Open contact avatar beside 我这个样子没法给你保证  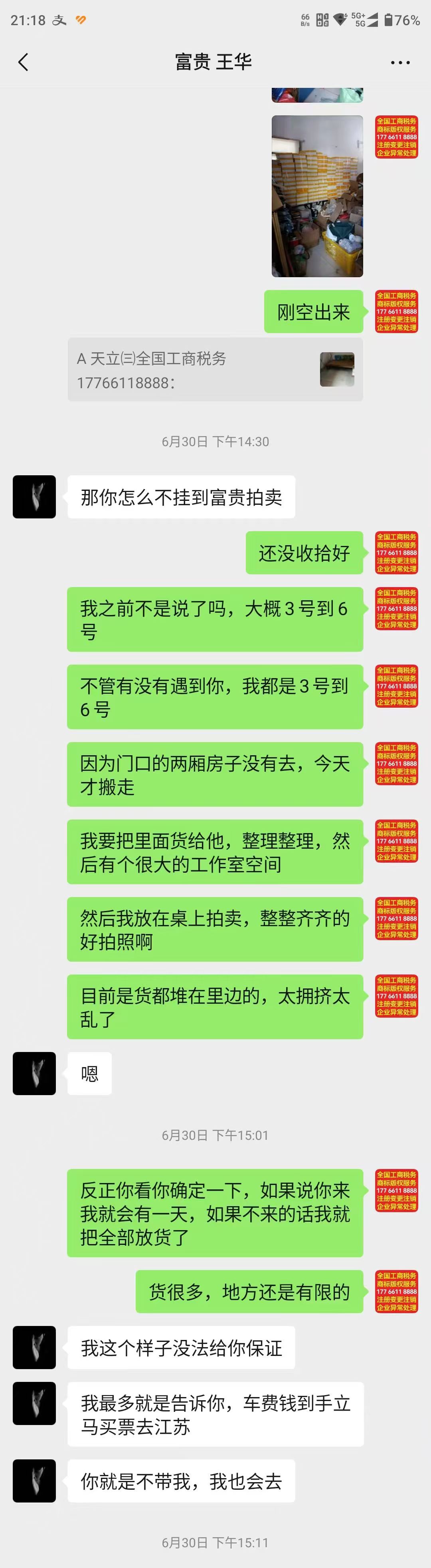[x=34, y=1348]
